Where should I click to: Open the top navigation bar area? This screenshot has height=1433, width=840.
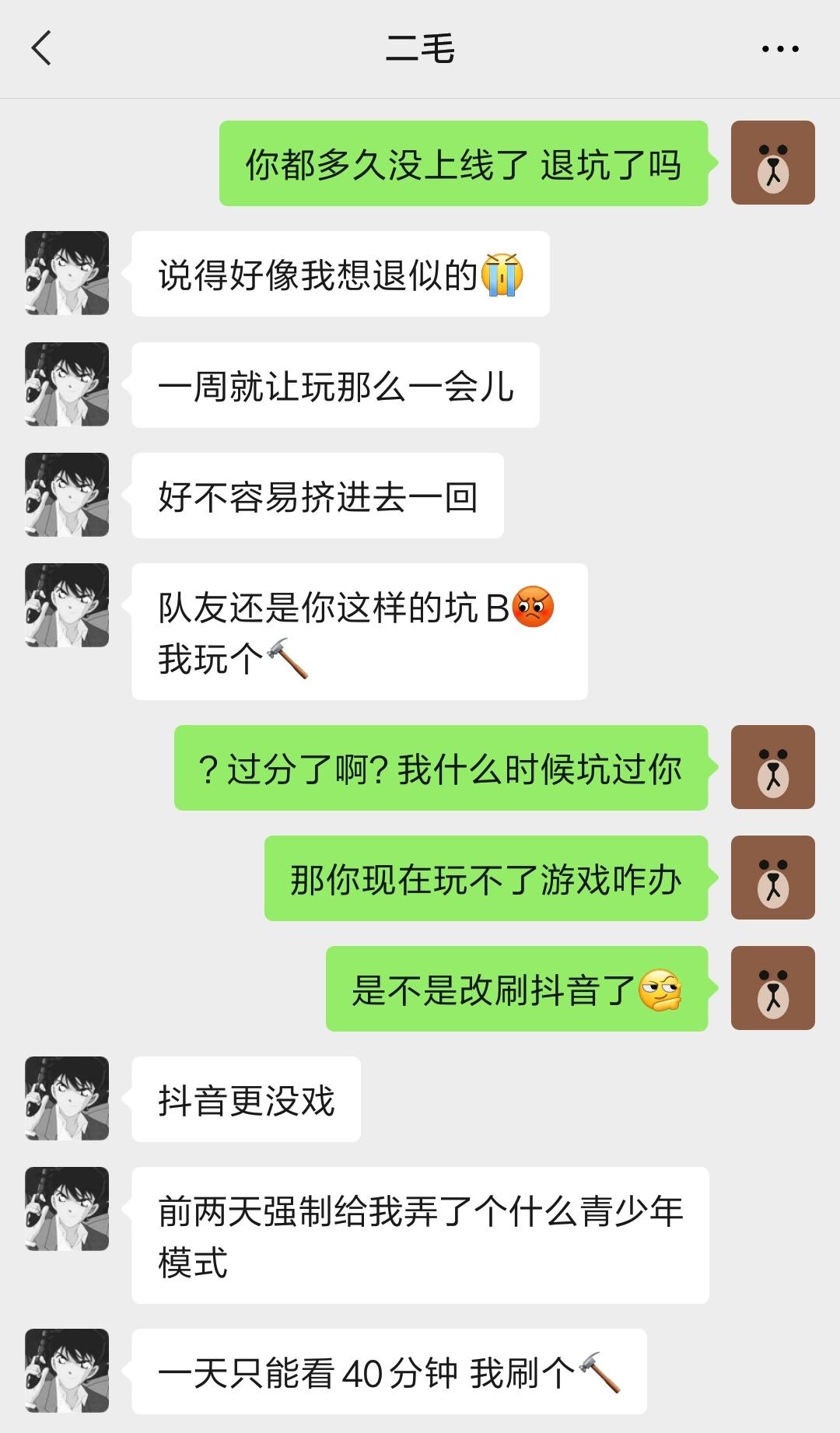tap(420, 48)
